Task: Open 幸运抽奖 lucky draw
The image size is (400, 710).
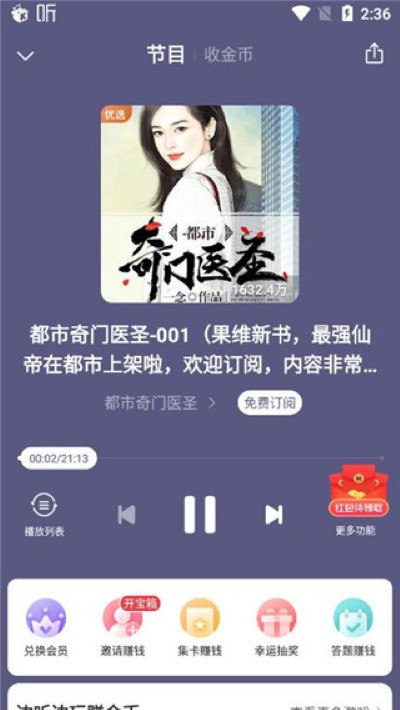Action: (276, 628)
